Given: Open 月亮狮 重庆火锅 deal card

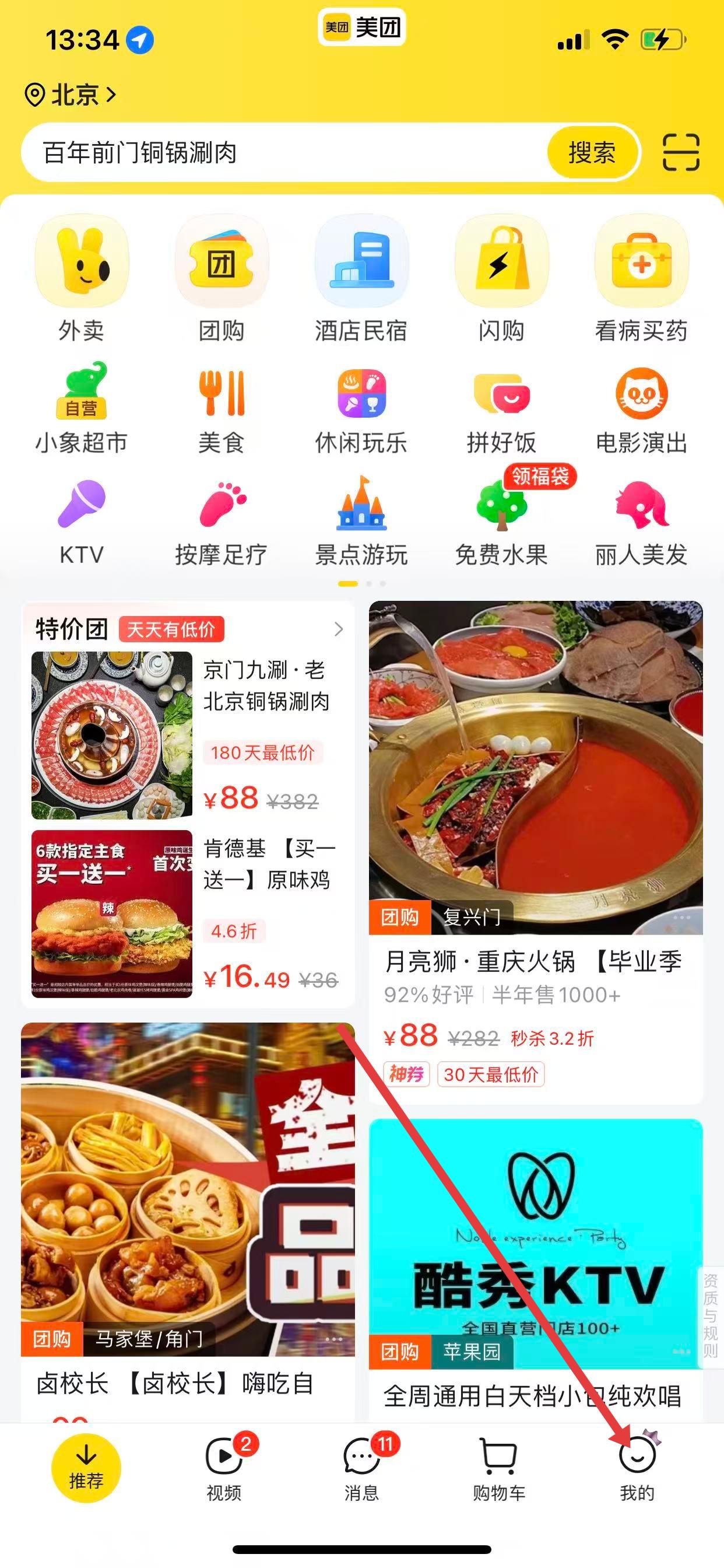Looking at the screenshot, I should (535, 852).
